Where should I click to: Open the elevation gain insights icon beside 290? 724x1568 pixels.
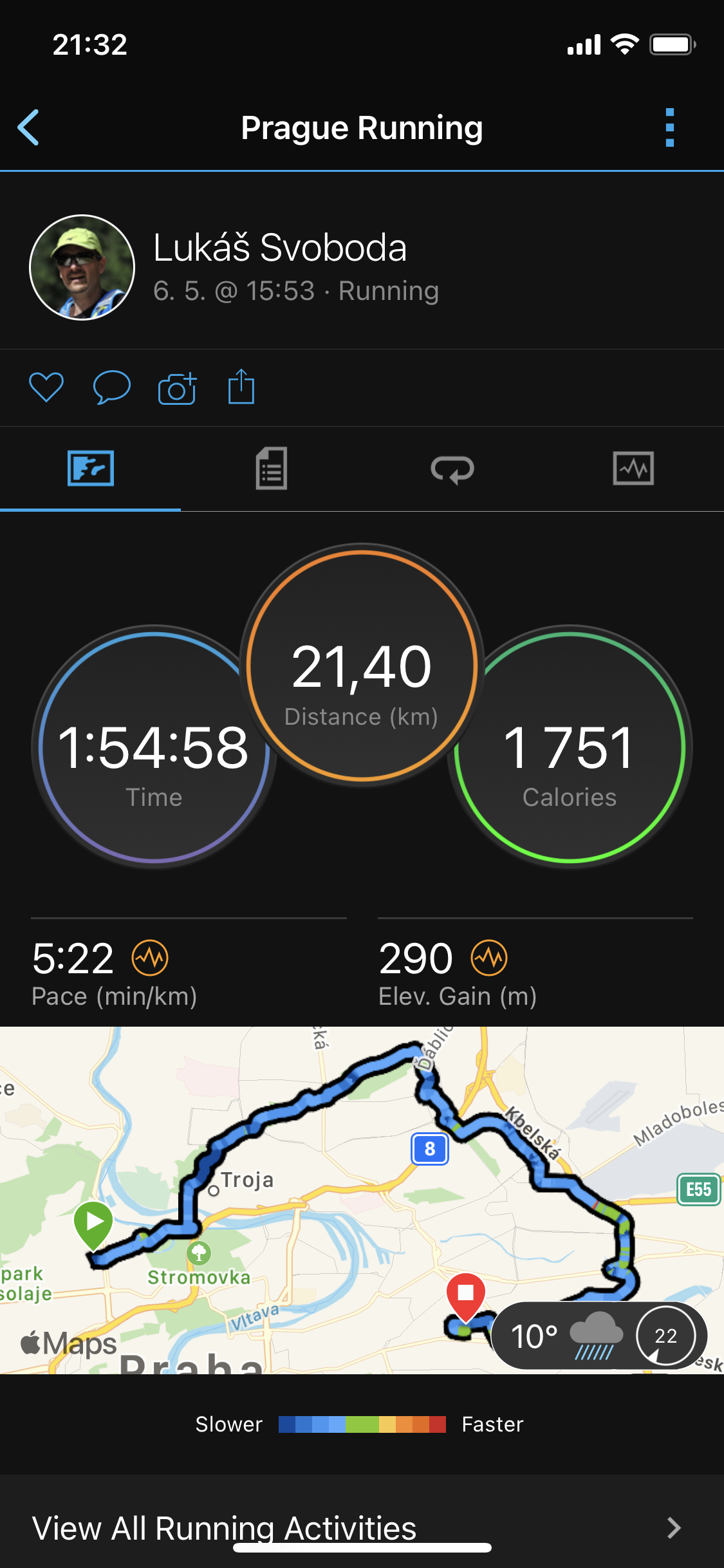[x=489, y=958]
